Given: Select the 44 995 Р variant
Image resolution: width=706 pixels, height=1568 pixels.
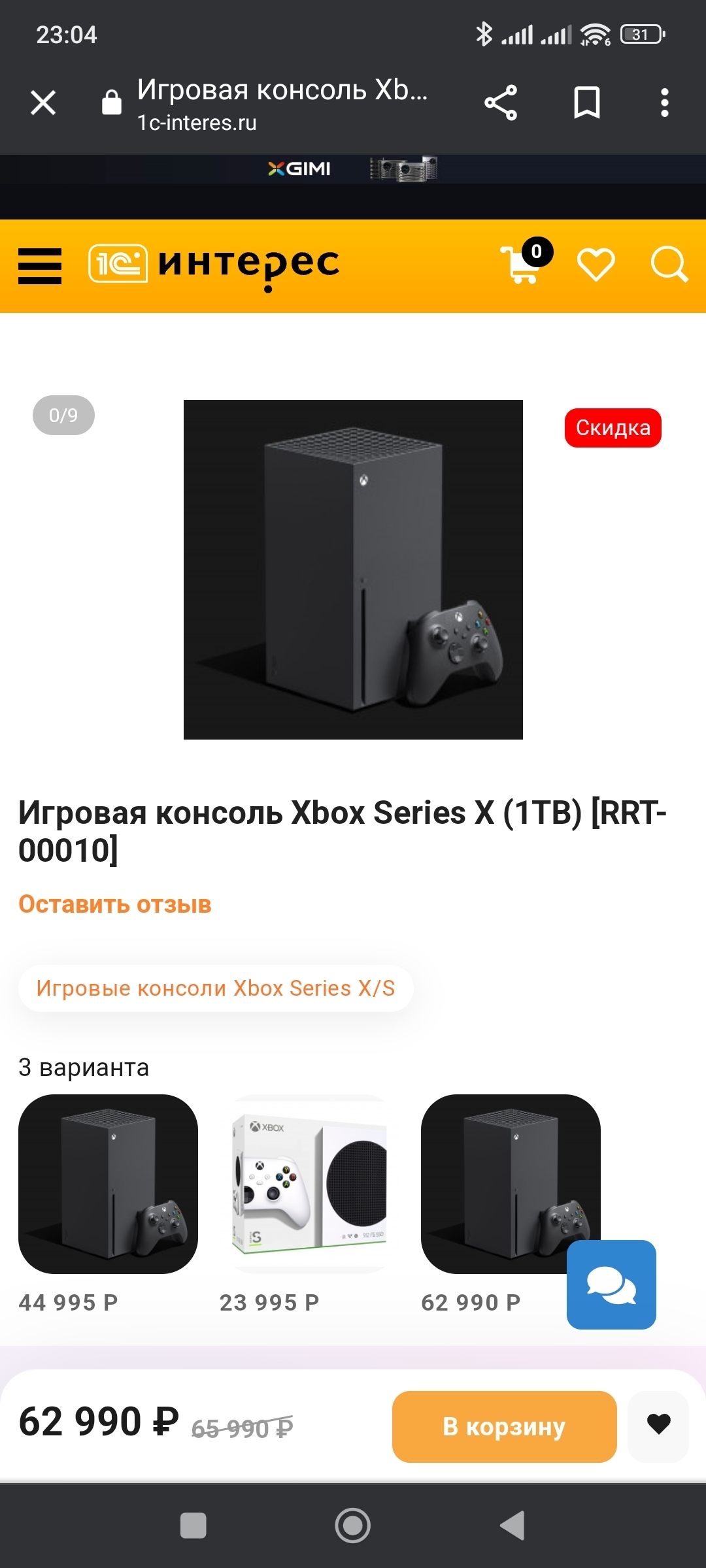Looking at the screenshot, I should point(108,1184).
